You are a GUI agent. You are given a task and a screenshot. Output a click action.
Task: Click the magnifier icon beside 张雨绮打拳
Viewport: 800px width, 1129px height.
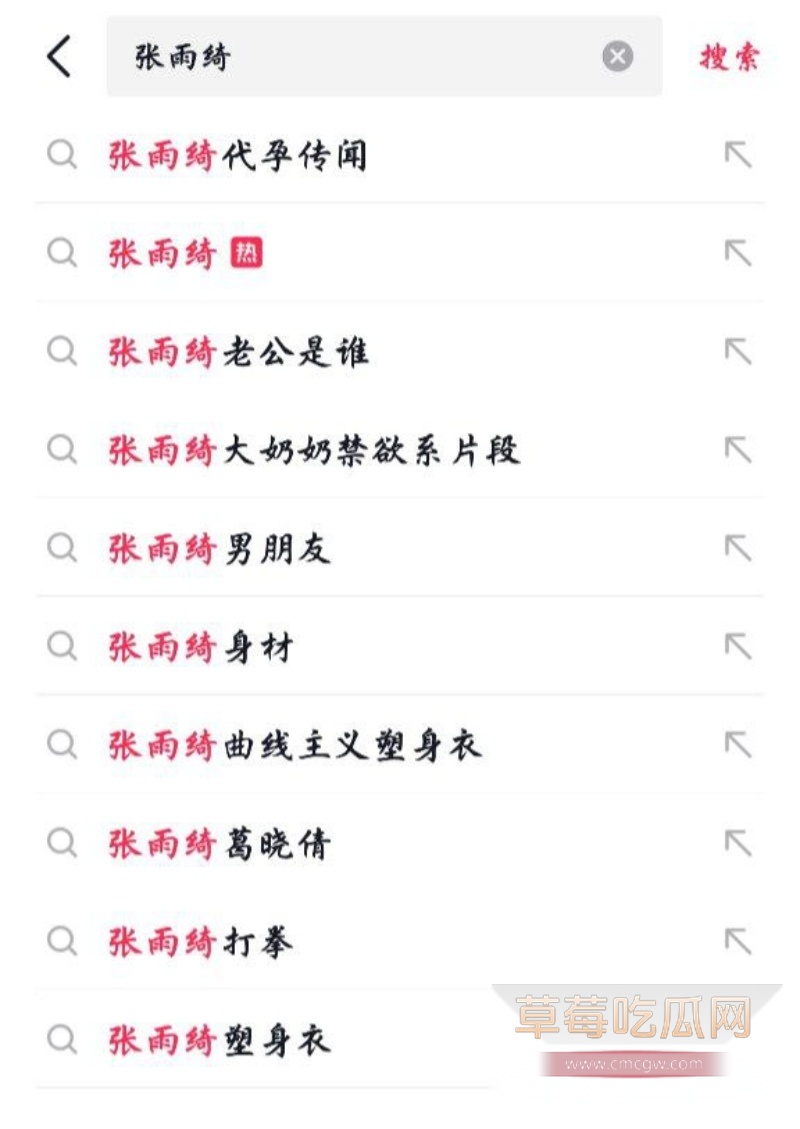(62, 942)
